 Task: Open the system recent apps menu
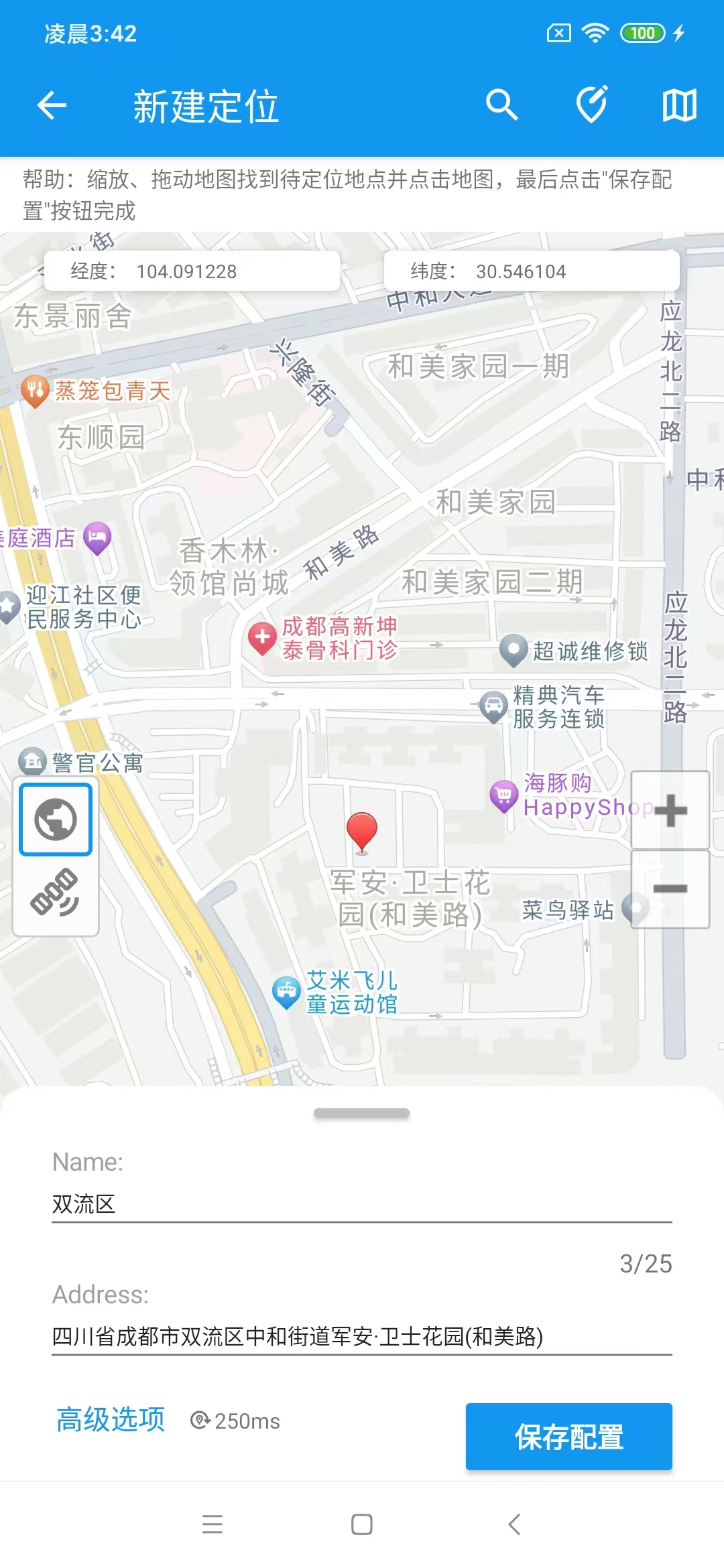[213, 1524]
